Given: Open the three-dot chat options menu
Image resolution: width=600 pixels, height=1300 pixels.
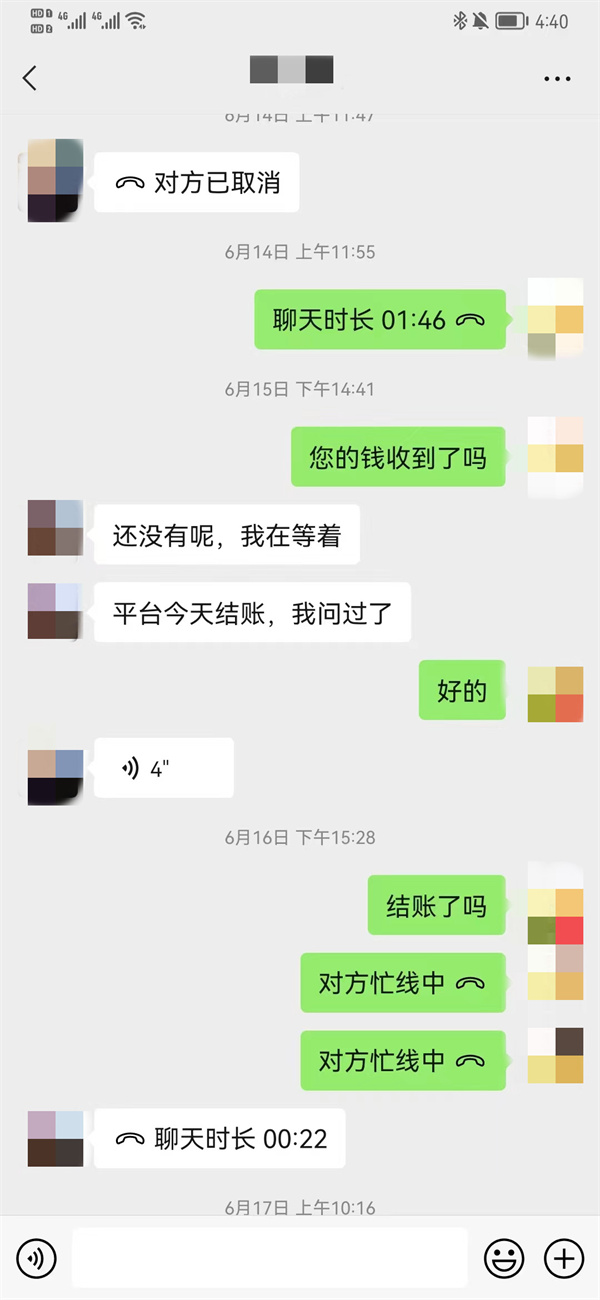Looking at the screenshot, I should tap(556, 78).
